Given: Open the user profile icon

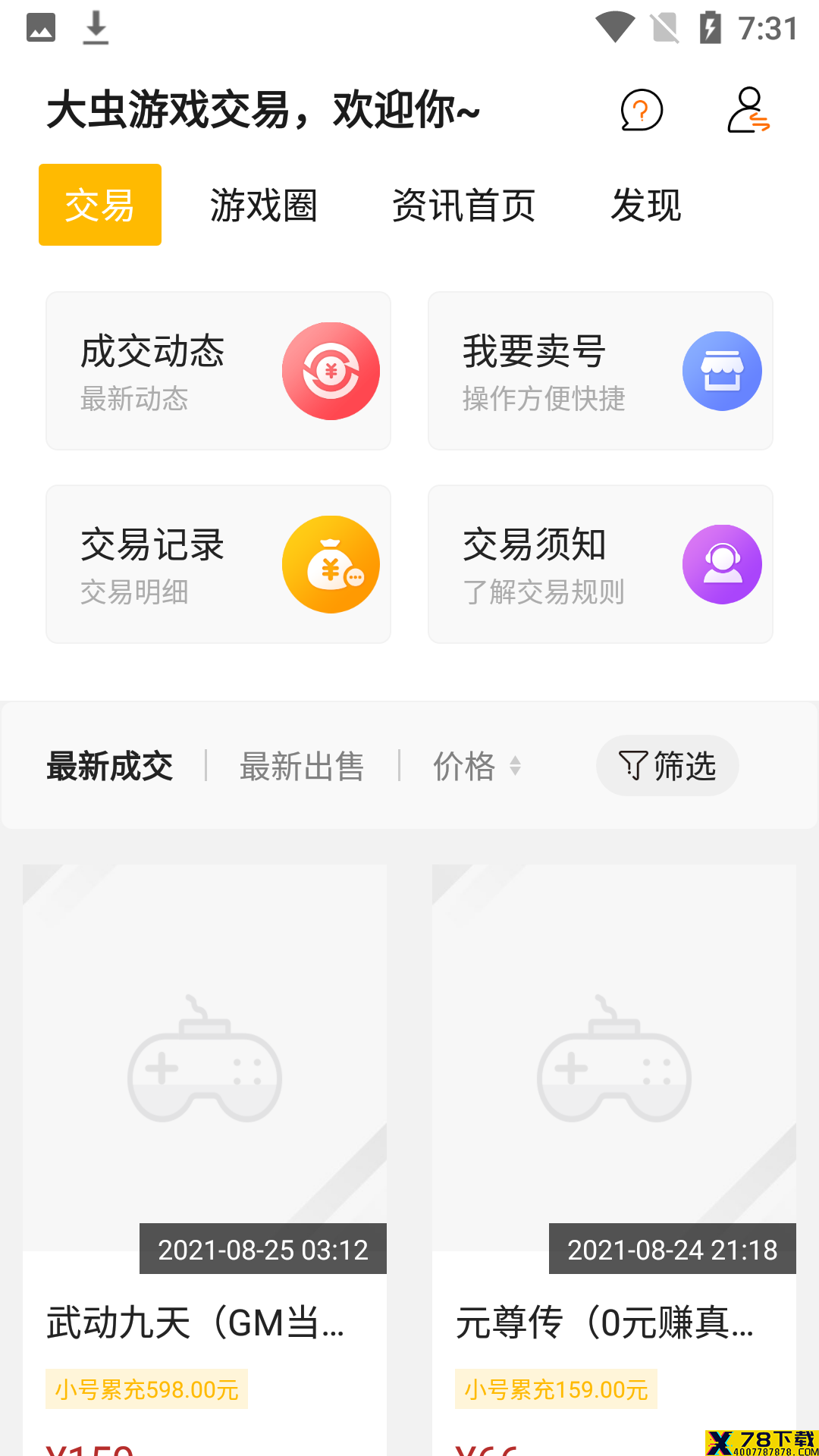Looking at the screenshot, I should tap(748, 110).
